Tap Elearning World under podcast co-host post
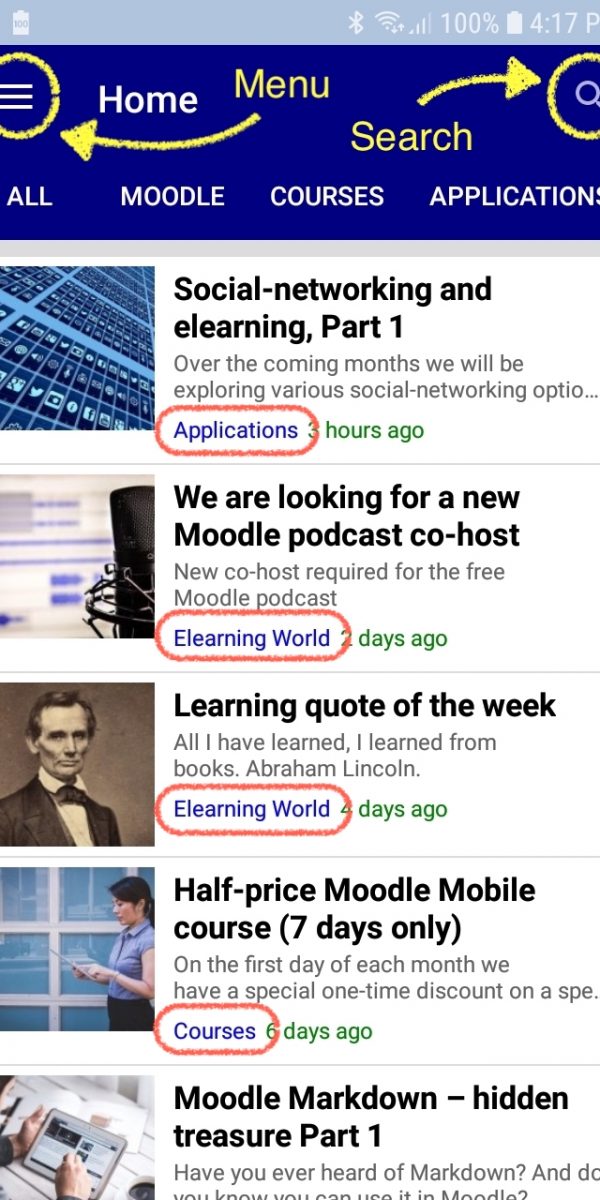Image resolution: width=600 pixels, height=1200 pixels. coord(252,638)
